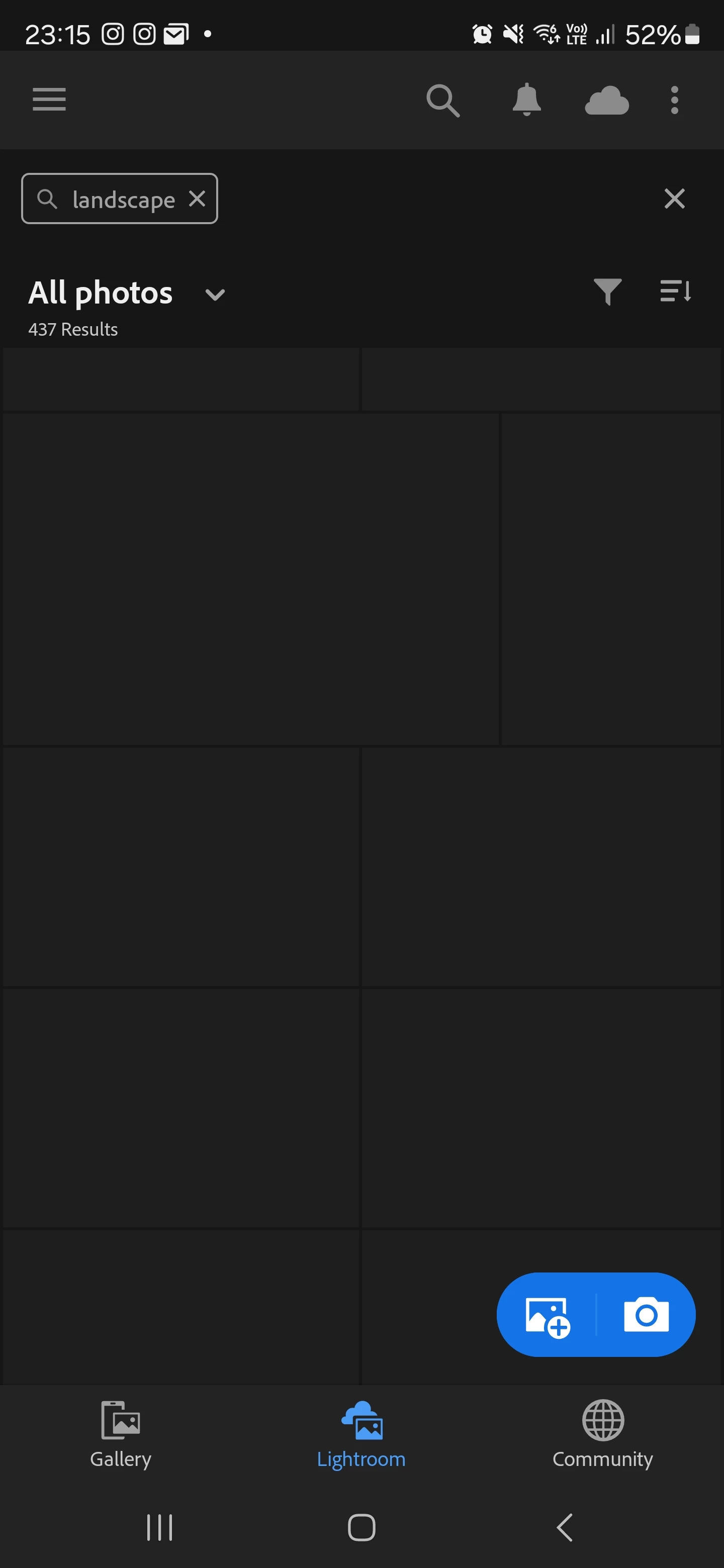
Task: Open the notifications bell
Action: (527, 99)
